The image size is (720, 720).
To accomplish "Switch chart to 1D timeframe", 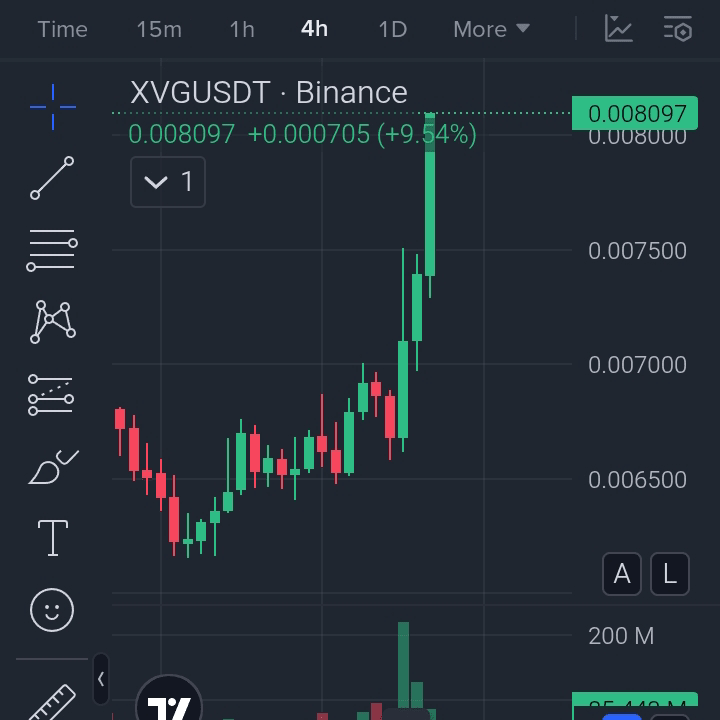I will coord(392,29).
